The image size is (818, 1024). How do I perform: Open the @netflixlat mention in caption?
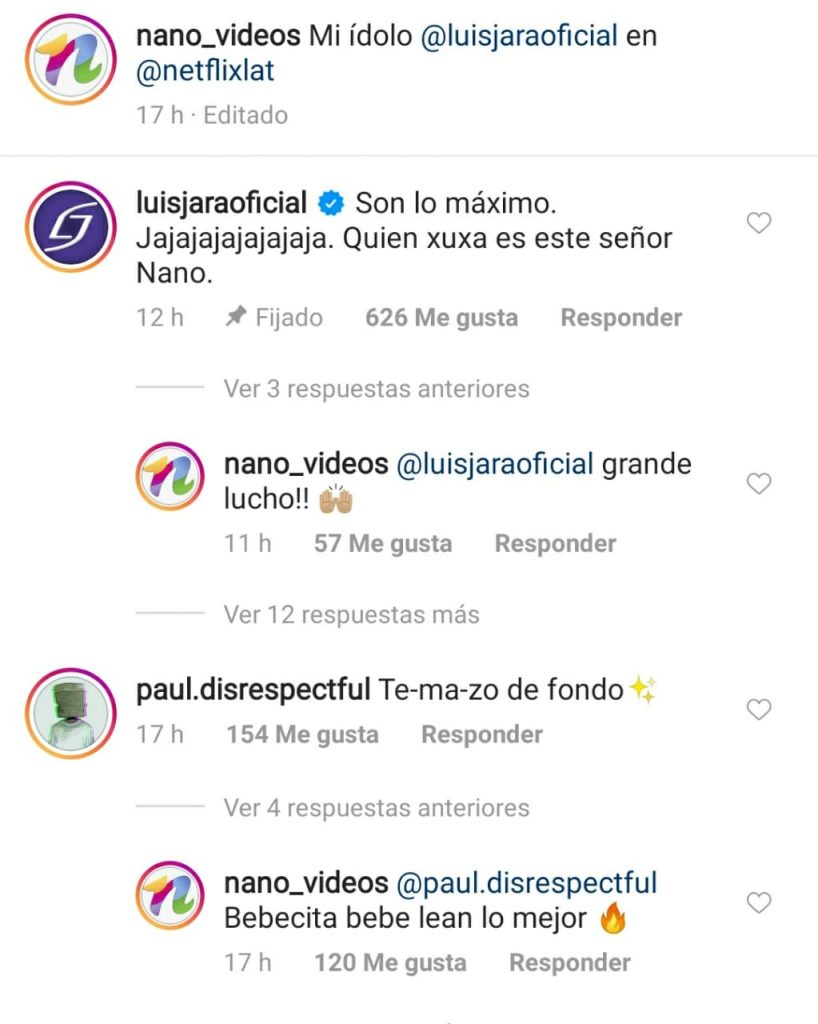coord(203,72)
